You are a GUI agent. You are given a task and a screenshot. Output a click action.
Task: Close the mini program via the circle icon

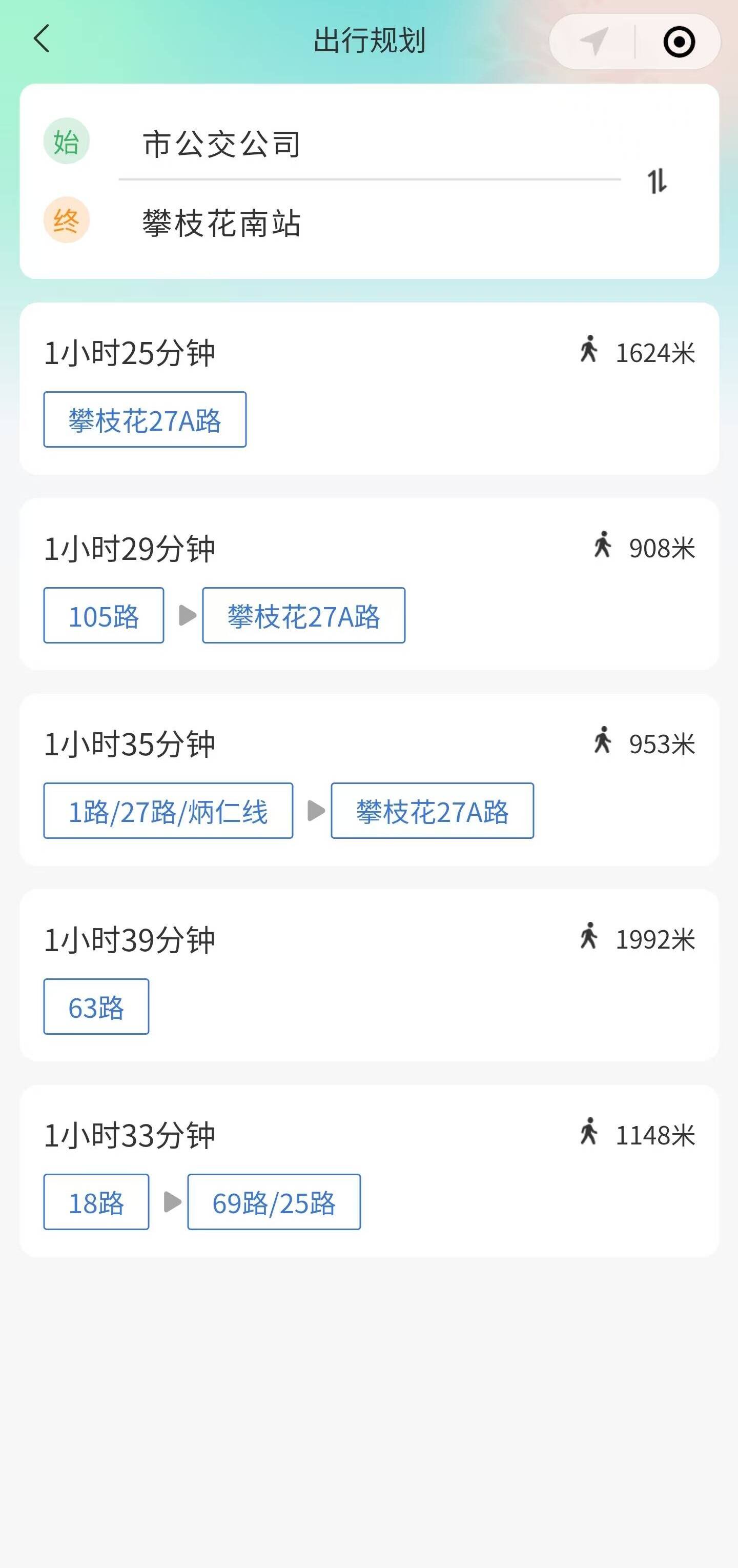click(x=679, y=42)
